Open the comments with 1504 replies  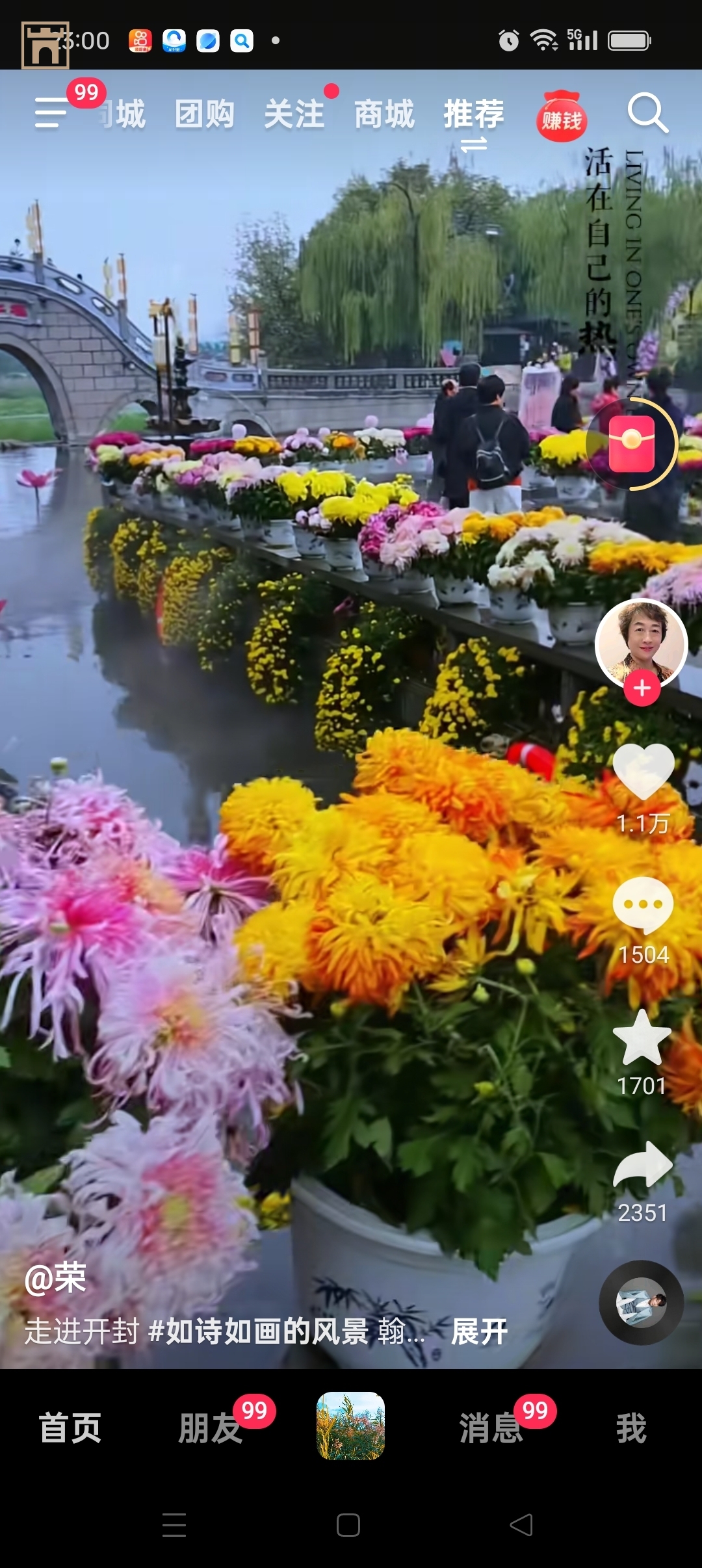tap(643, 905)
